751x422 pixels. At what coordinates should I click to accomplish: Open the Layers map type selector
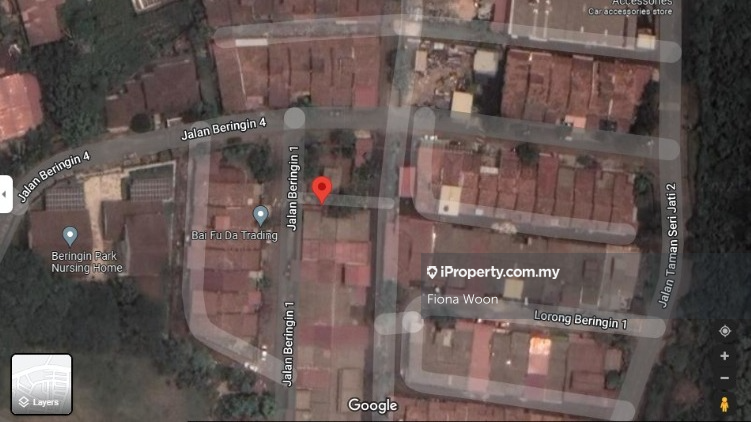coord(42,384)
